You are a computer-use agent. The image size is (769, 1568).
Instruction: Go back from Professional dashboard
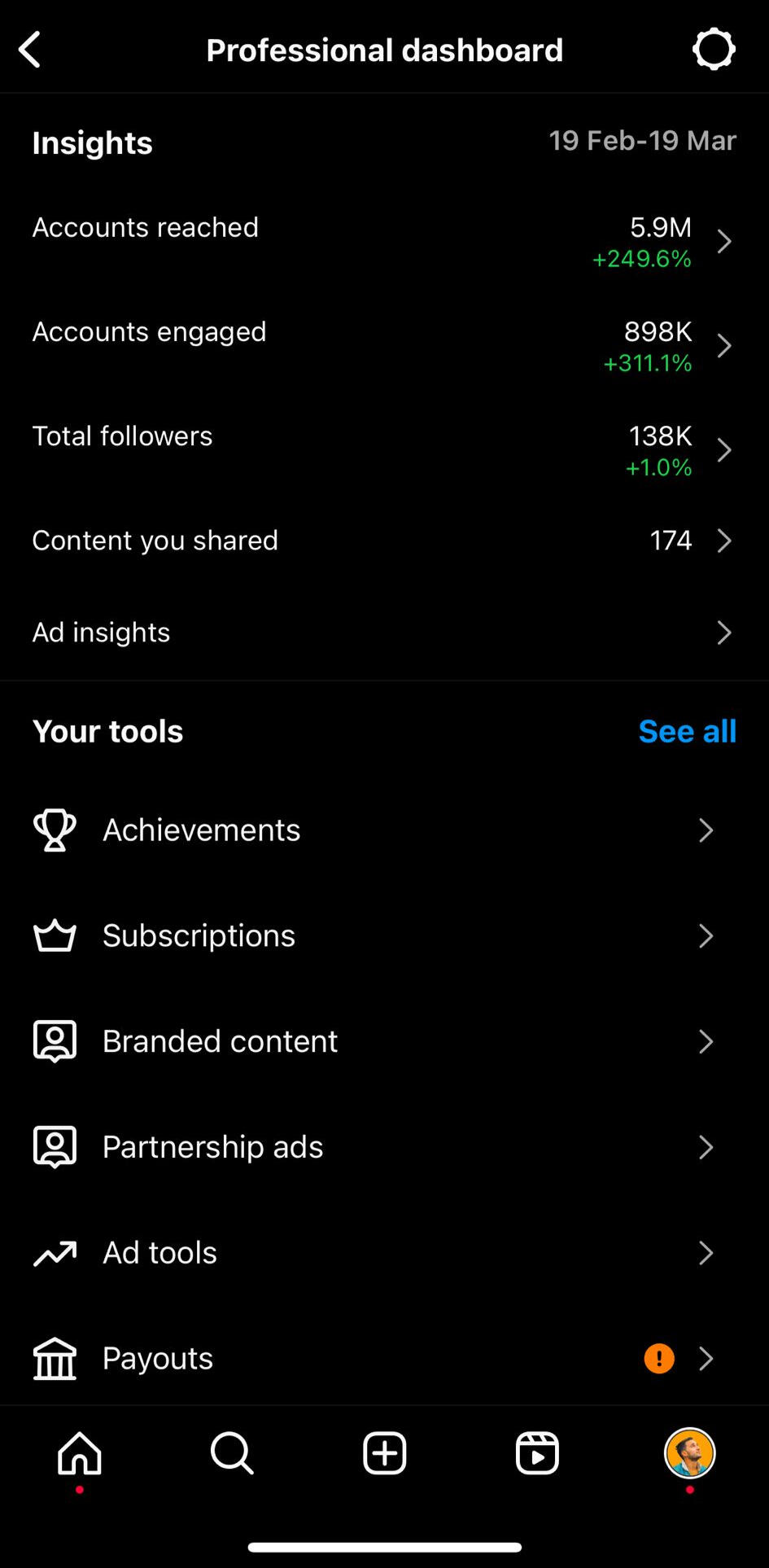pos(30,50)
